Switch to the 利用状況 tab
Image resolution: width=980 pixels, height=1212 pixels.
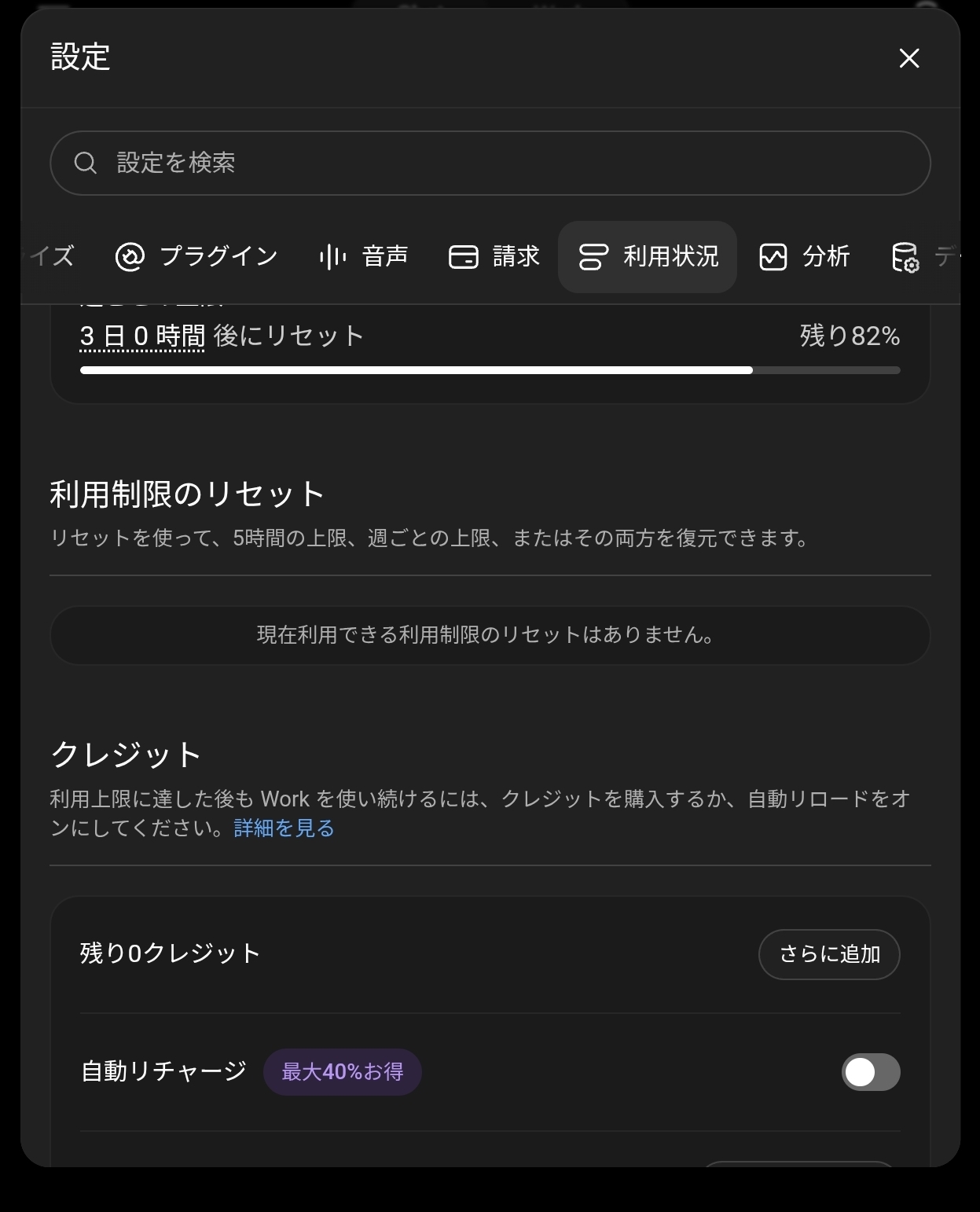(x=648, y=256)
